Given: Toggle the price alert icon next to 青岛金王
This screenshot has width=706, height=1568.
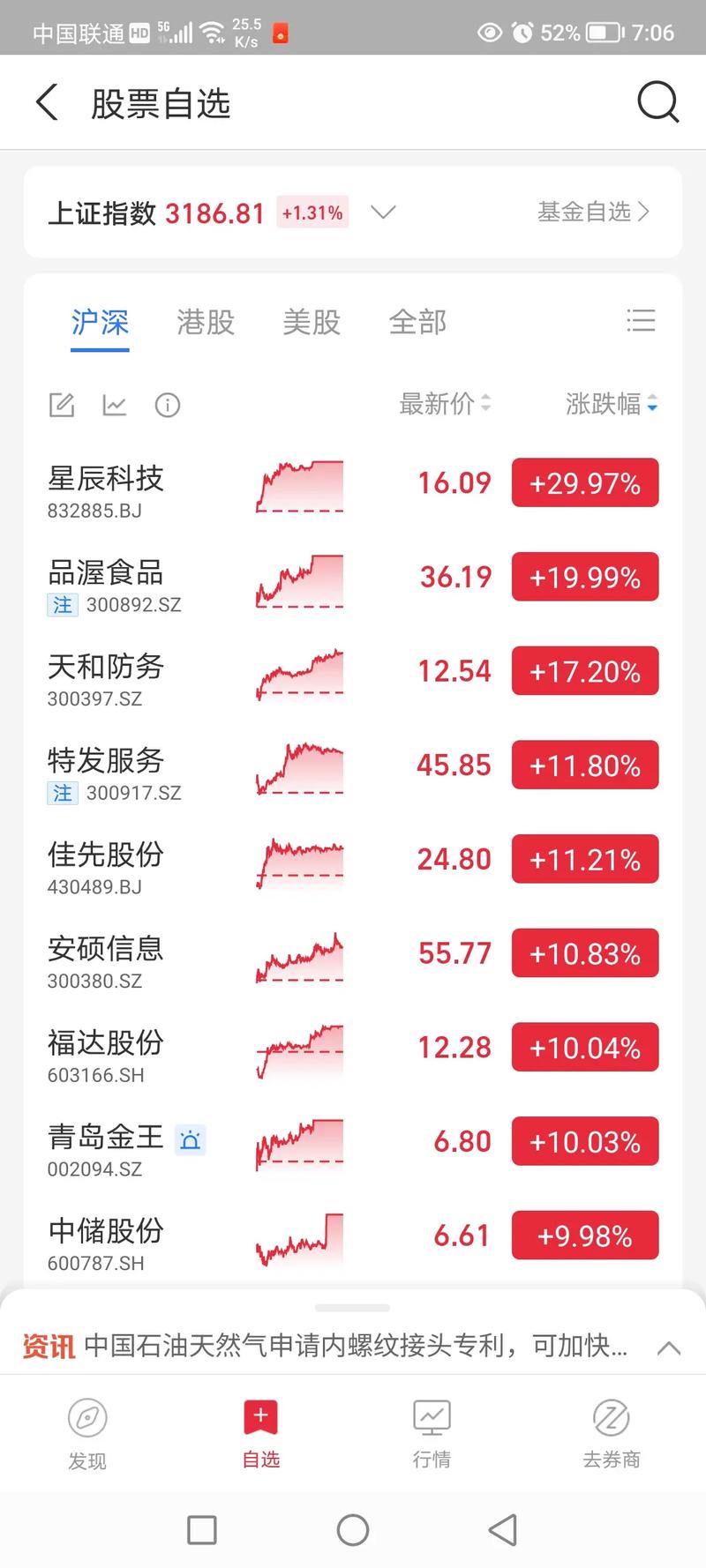Looking at the screenshot, I should [x=191, y=1140].
